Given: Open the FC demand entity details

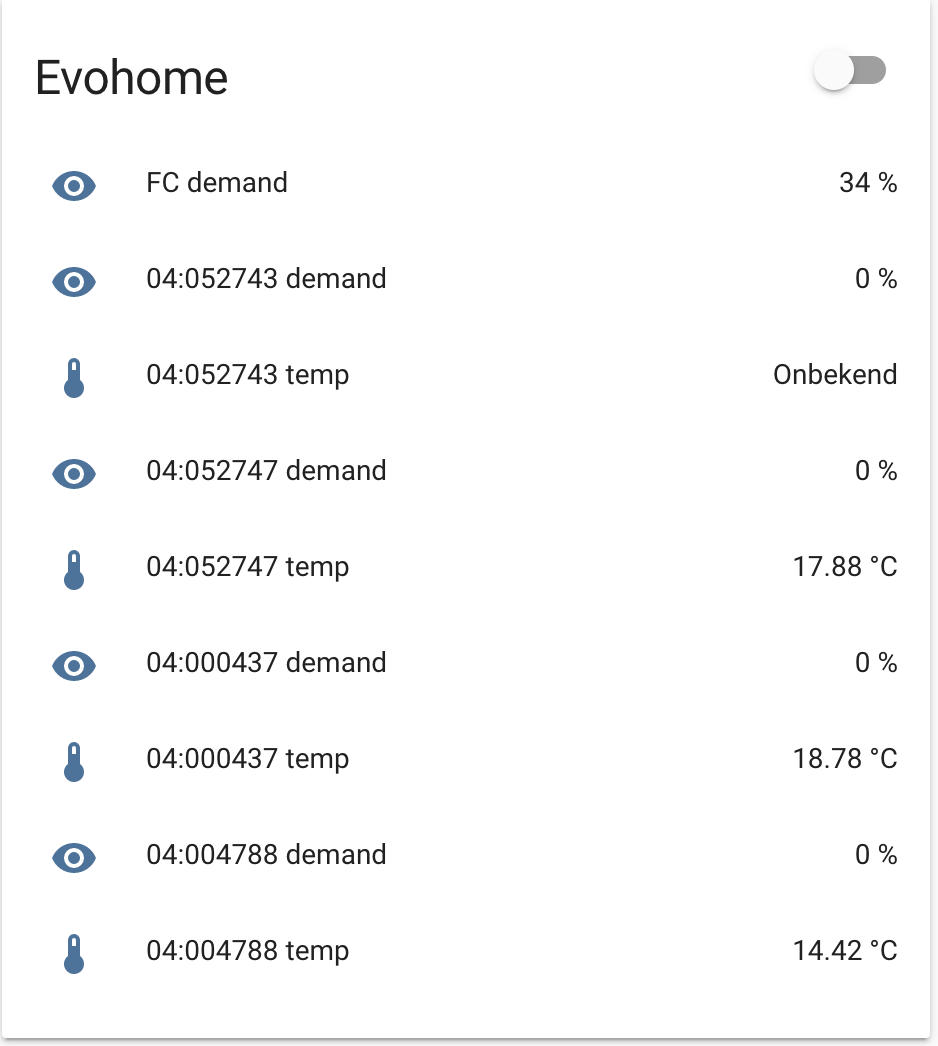Looking at the screenshot, I should [217, 183].
